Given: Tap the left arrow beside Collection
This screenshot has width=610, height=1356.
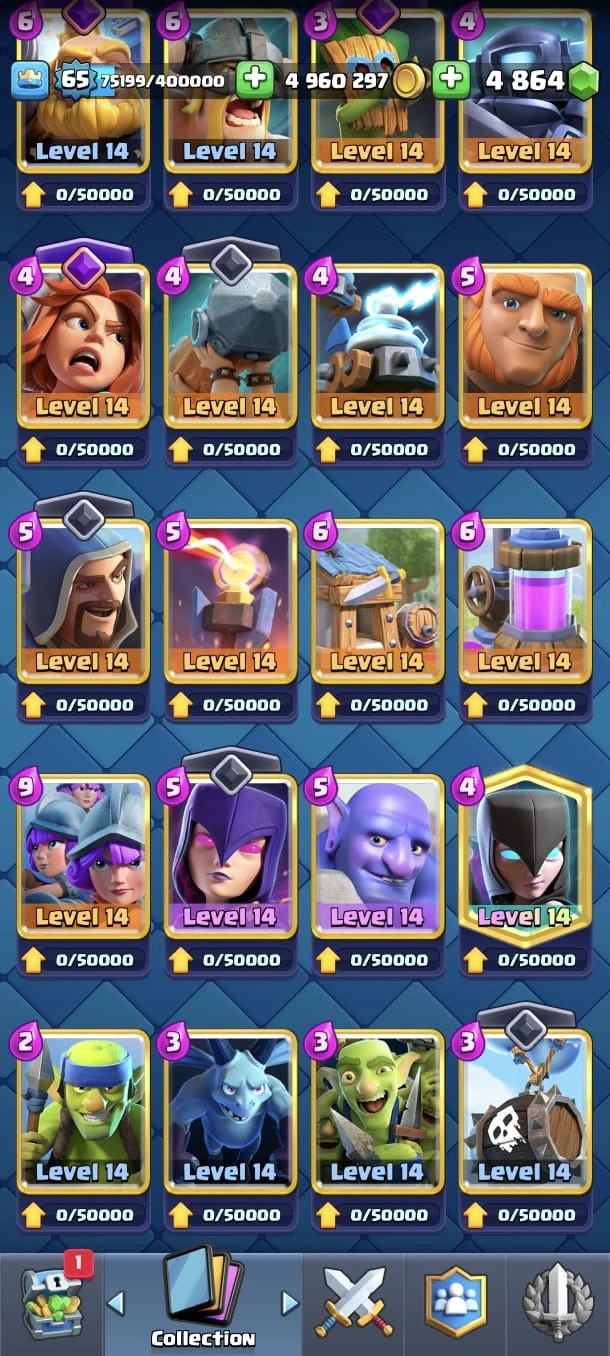Looking at the screenshot, I should click(x=116, y=1302).
